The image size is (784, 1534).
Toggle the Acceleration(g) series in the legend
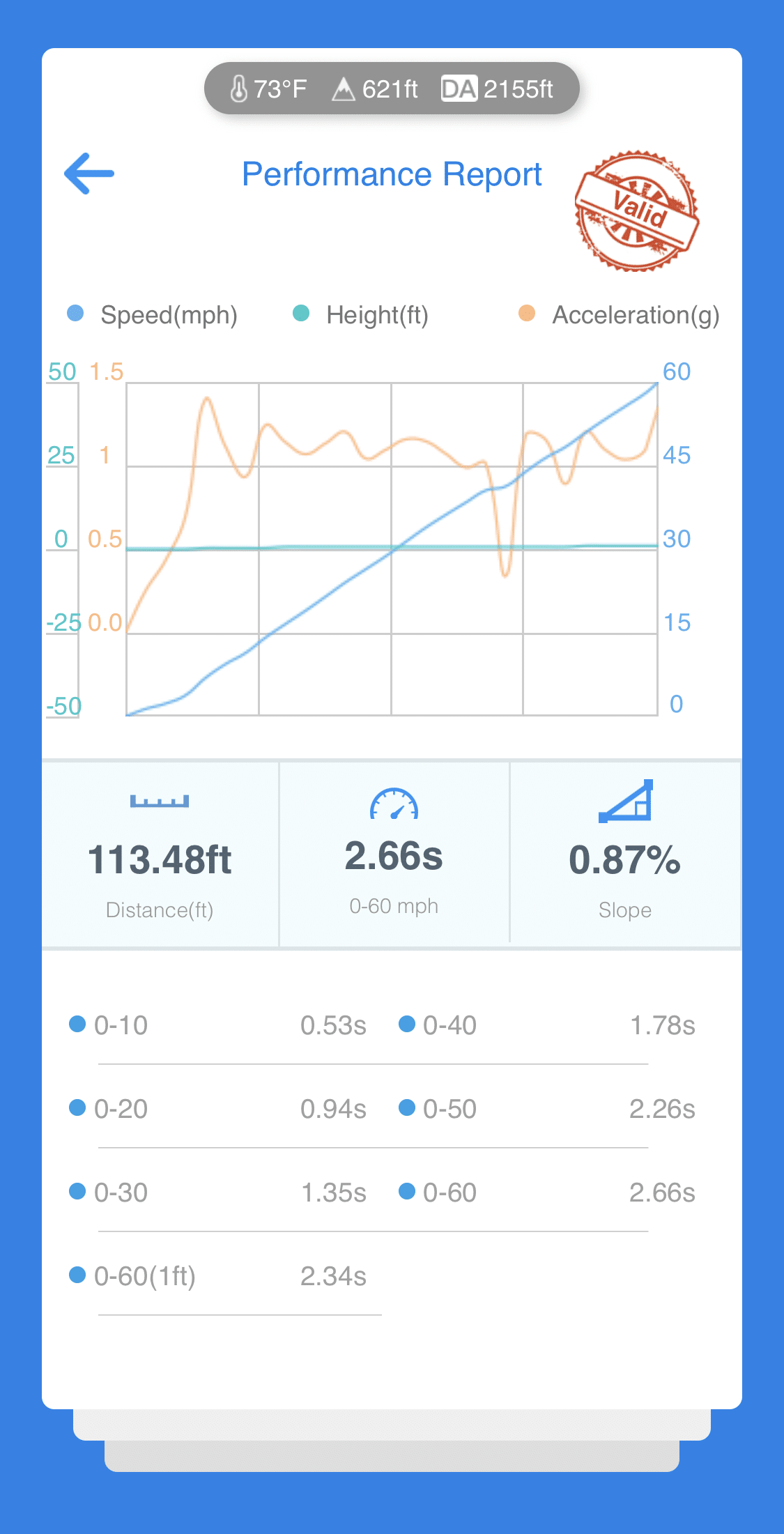[x=619, y=315]
